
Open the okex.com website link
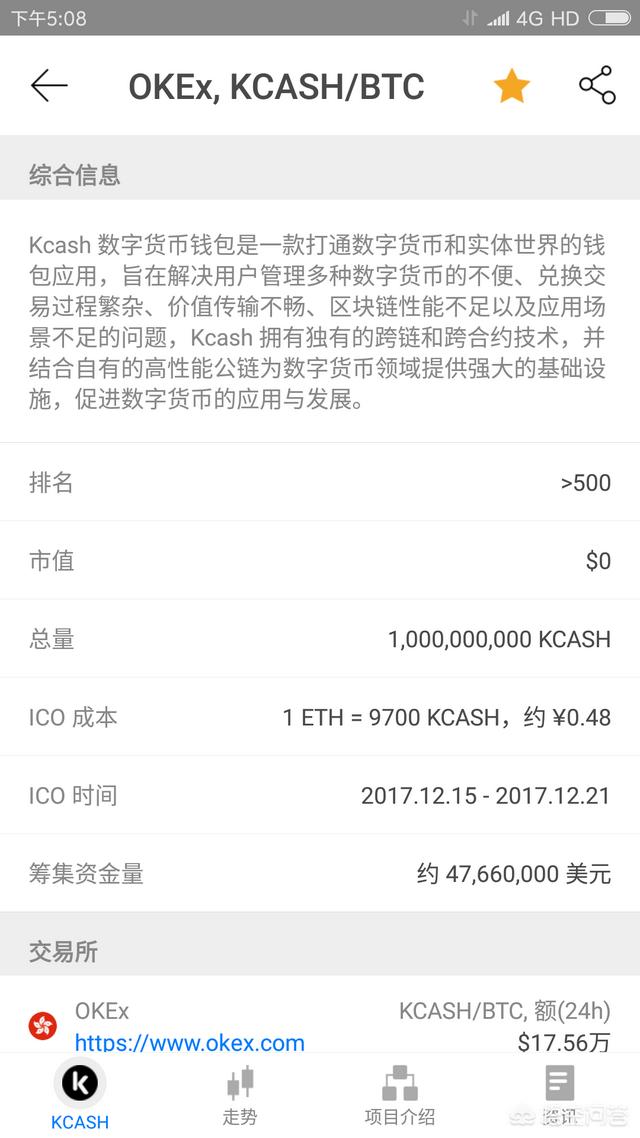coord(190,1043)
